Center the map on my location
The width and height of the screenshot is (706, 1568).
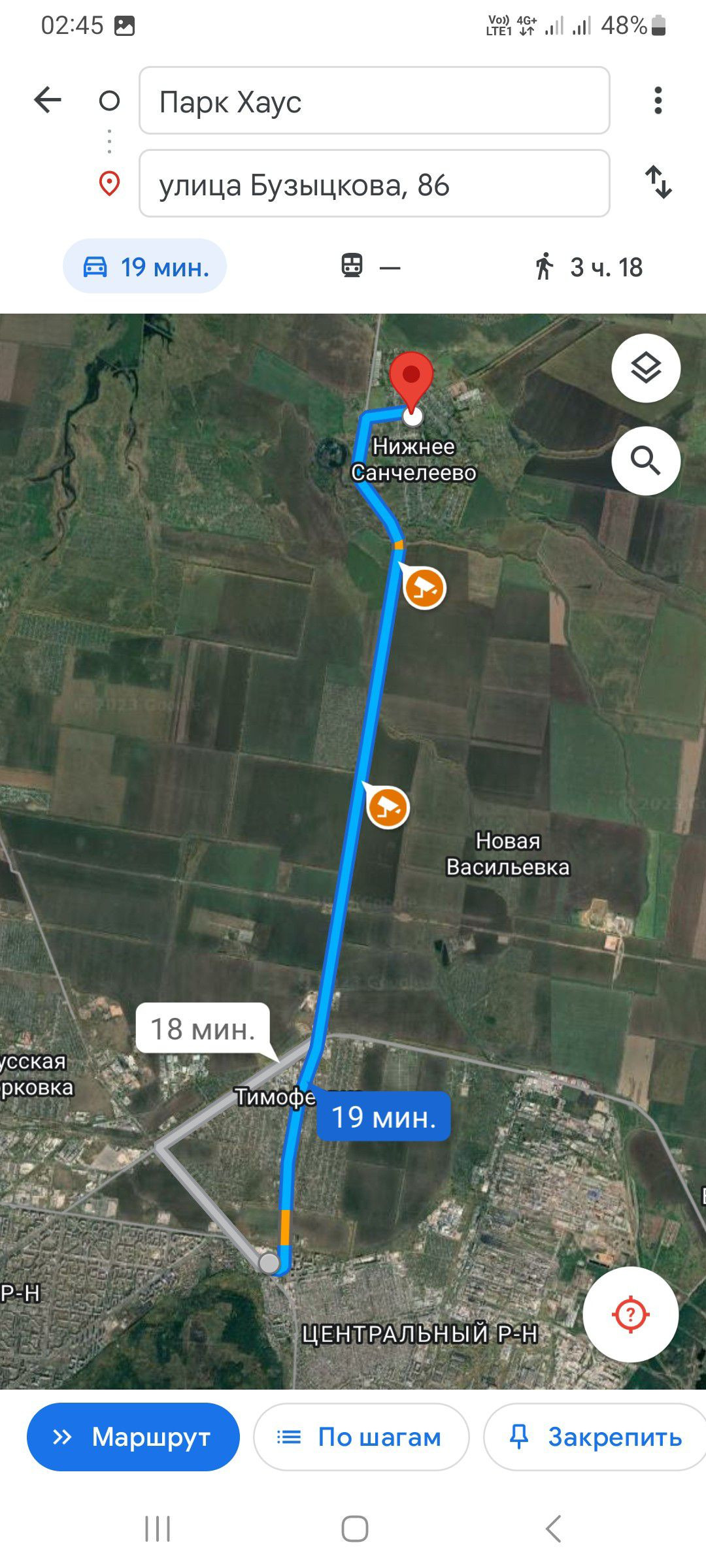630,1314
